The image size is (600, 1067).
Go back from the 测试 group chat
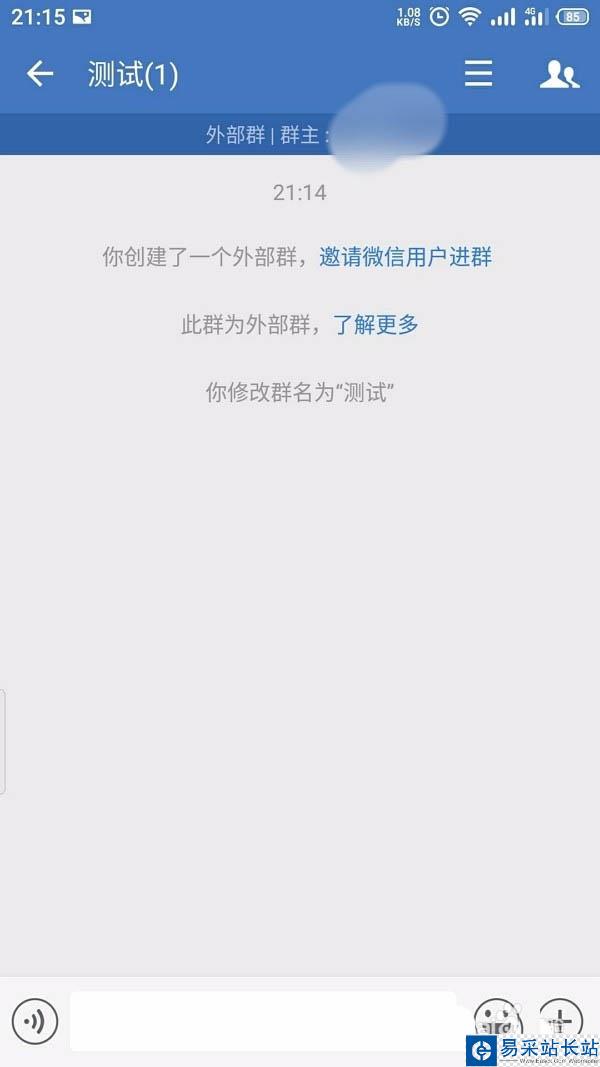pyautogui.click(x=40, y=74)
